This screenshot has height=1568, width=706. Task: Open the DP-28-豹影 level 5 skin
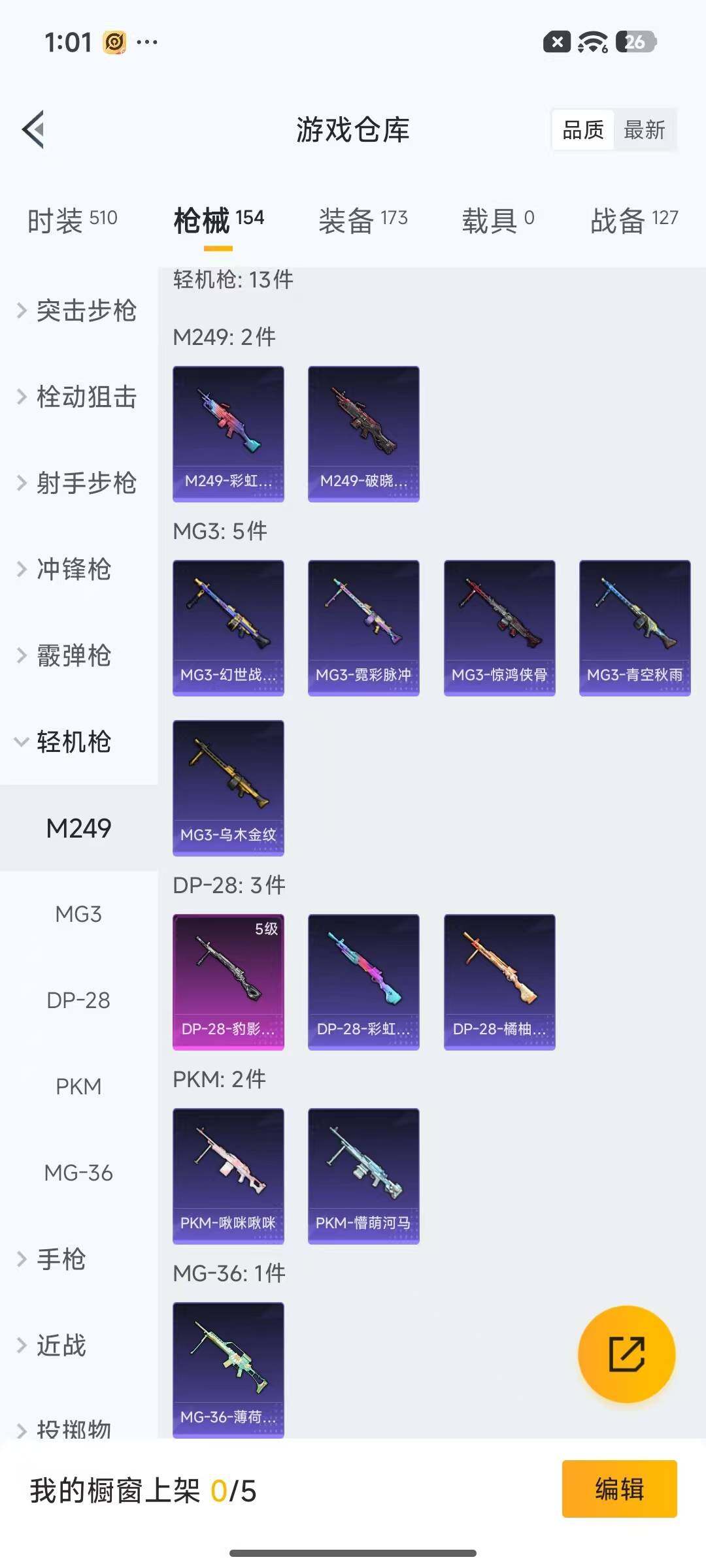(x=228, y=980)
